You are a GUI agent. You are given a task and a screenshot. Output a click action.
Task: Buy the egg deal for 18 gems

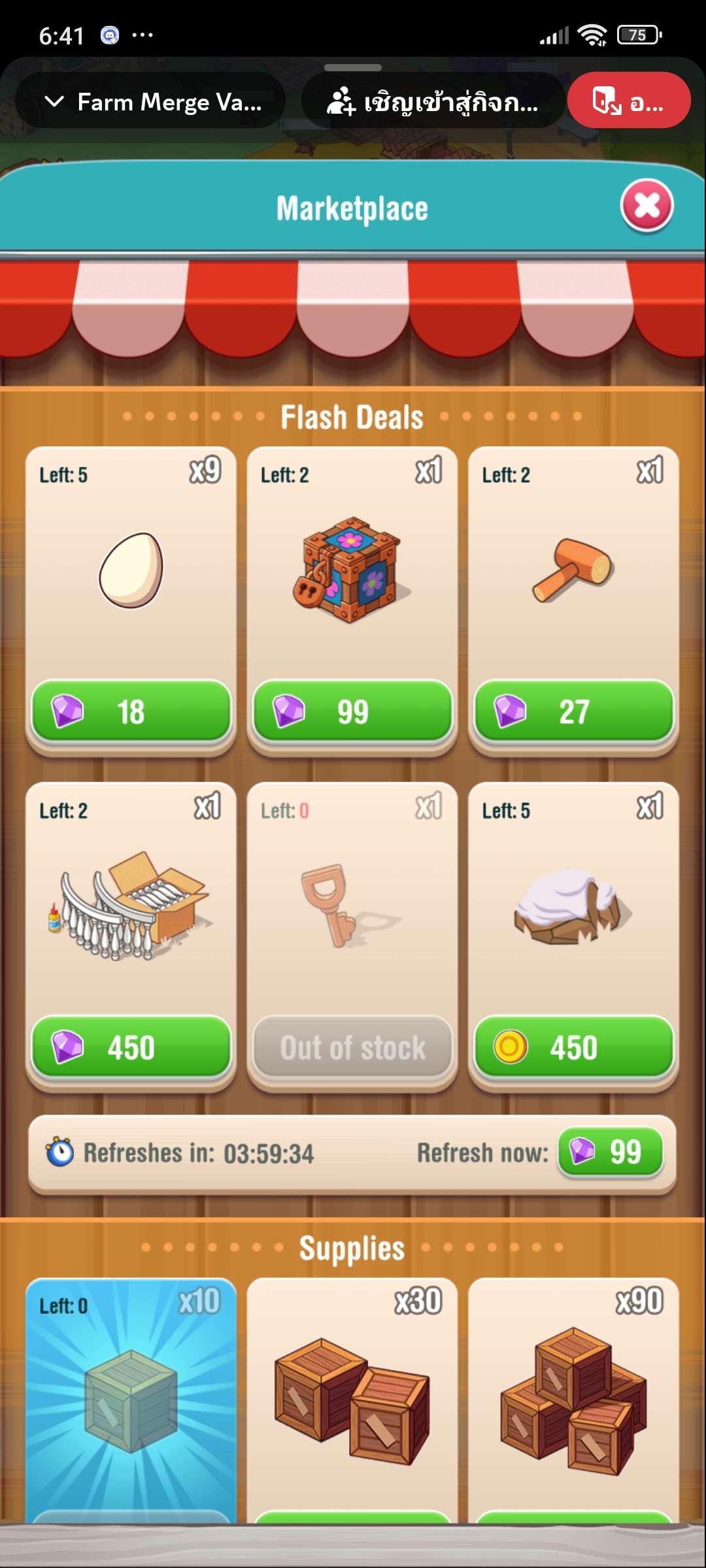(131, 711)
